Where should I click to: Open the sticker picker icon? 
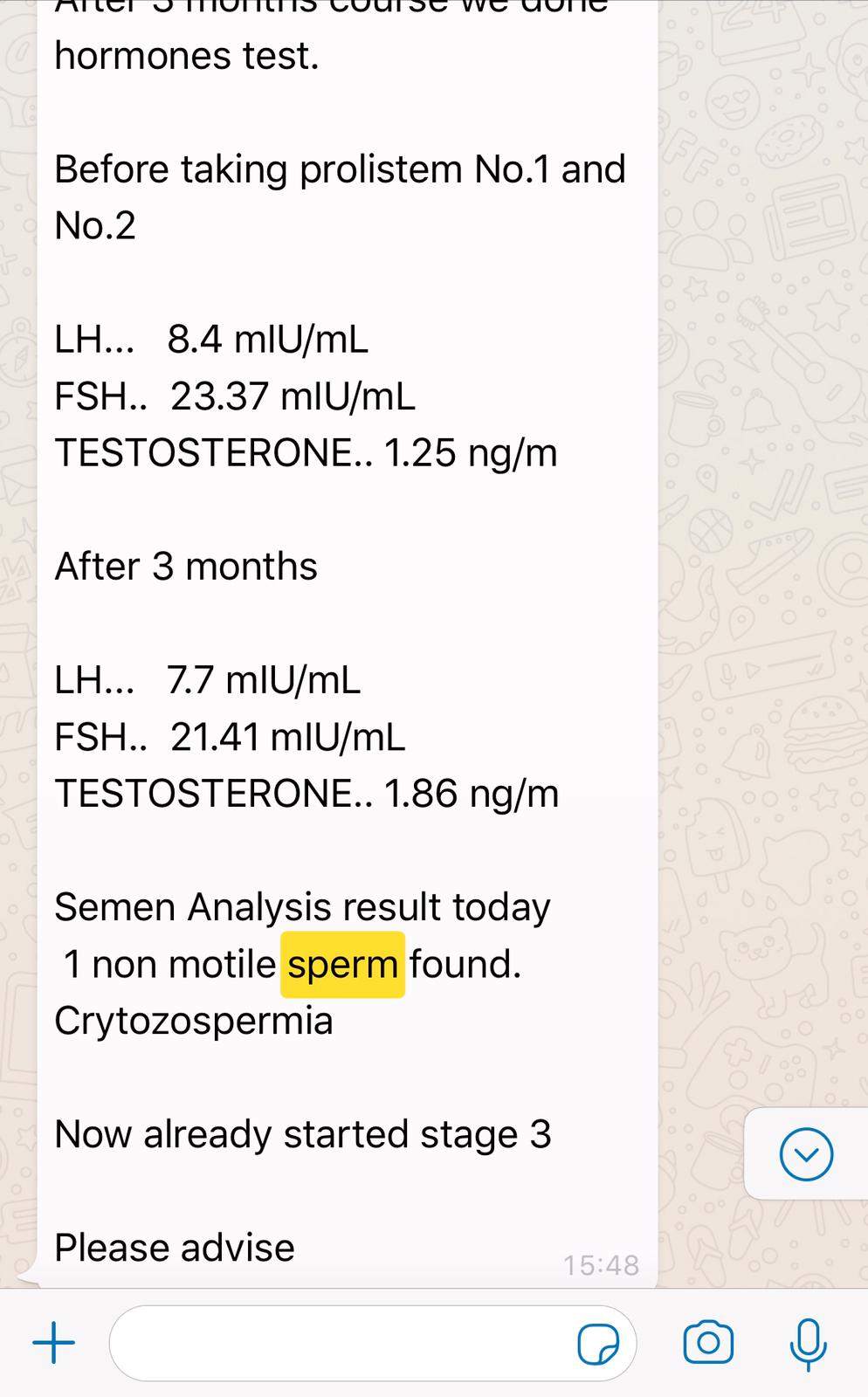pos(599,1344)
